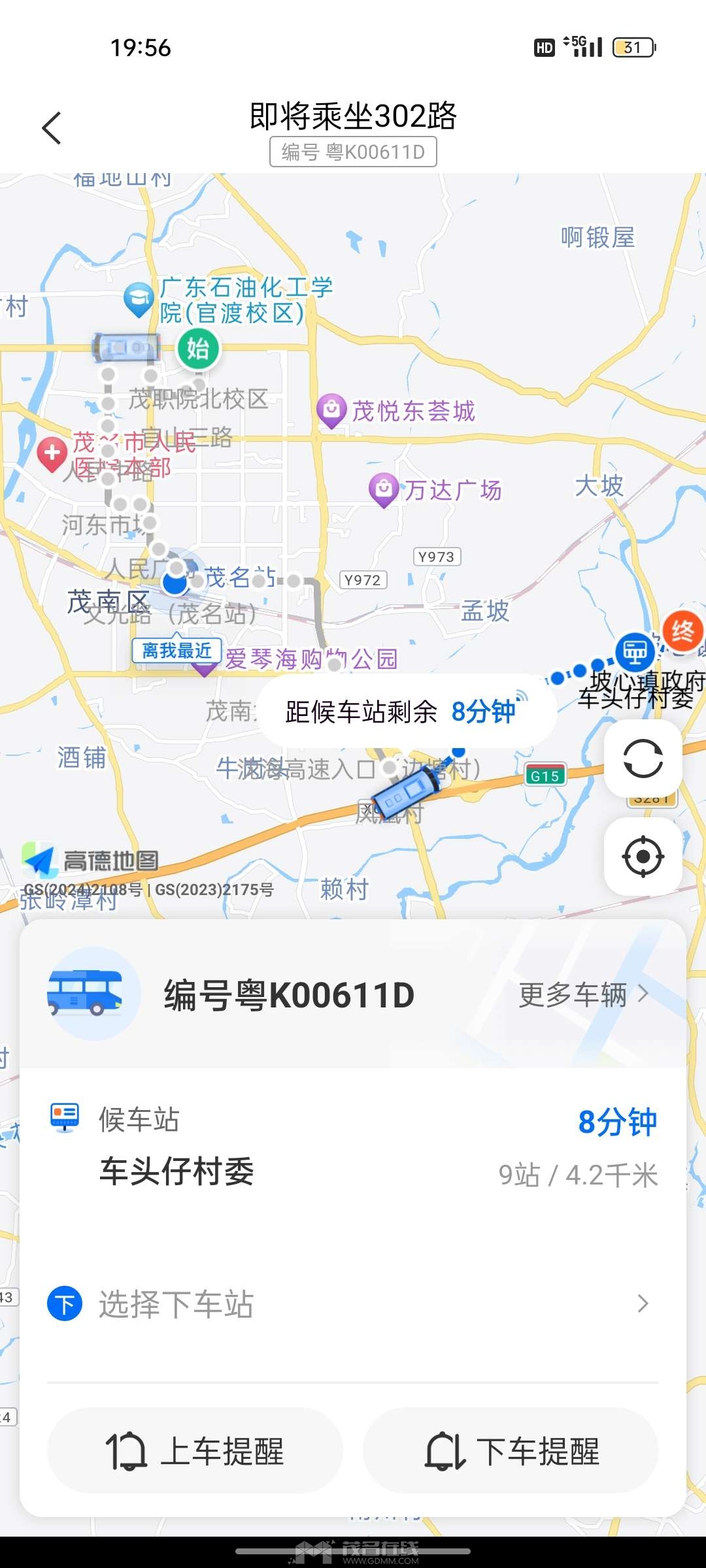This screenshot has height=1568, width=706.
Task: Enable the 下车提醒 get-off reminder
Action: click(x=511, y=1451)
